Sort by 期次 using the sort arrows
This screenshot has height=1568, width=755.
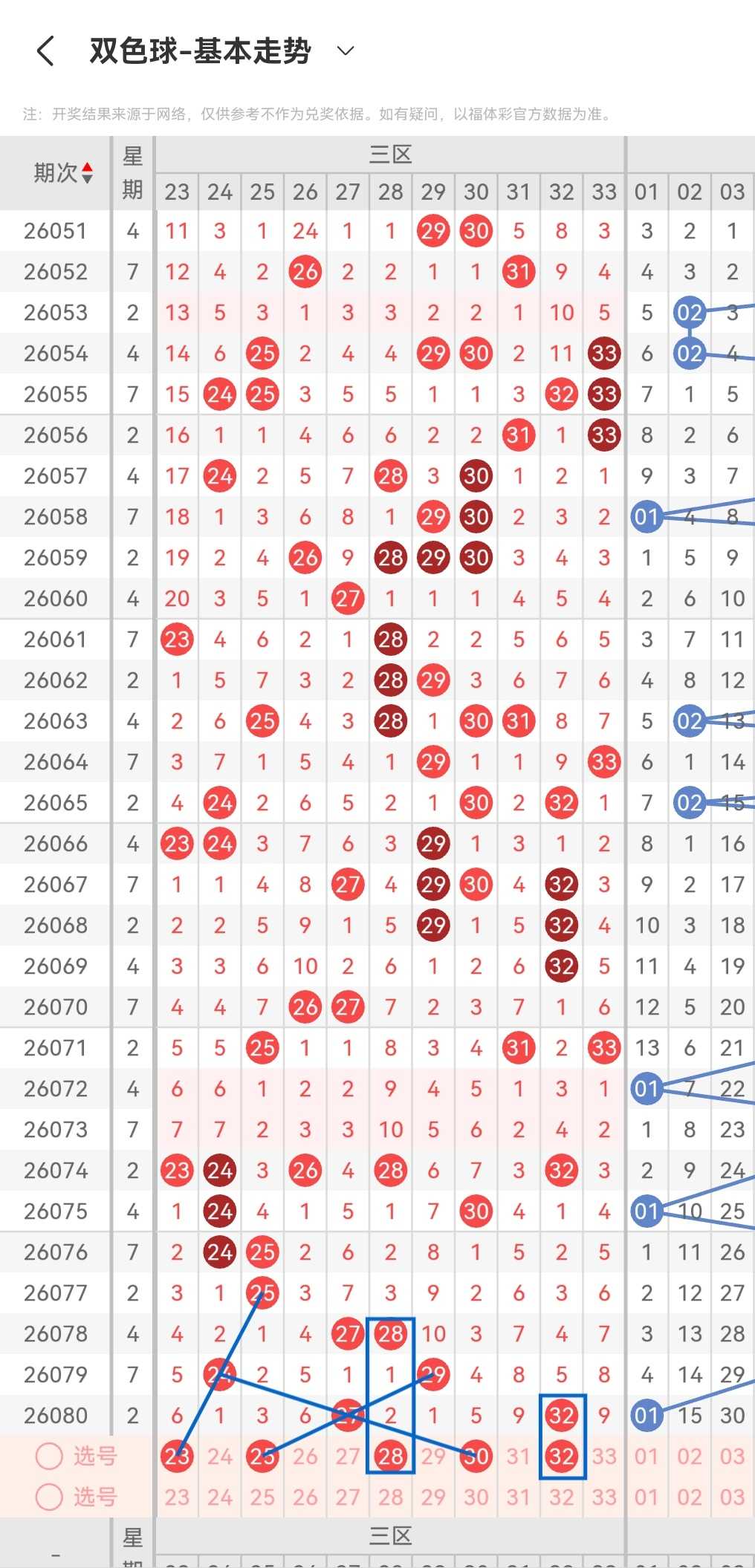(x=88, y=172)
